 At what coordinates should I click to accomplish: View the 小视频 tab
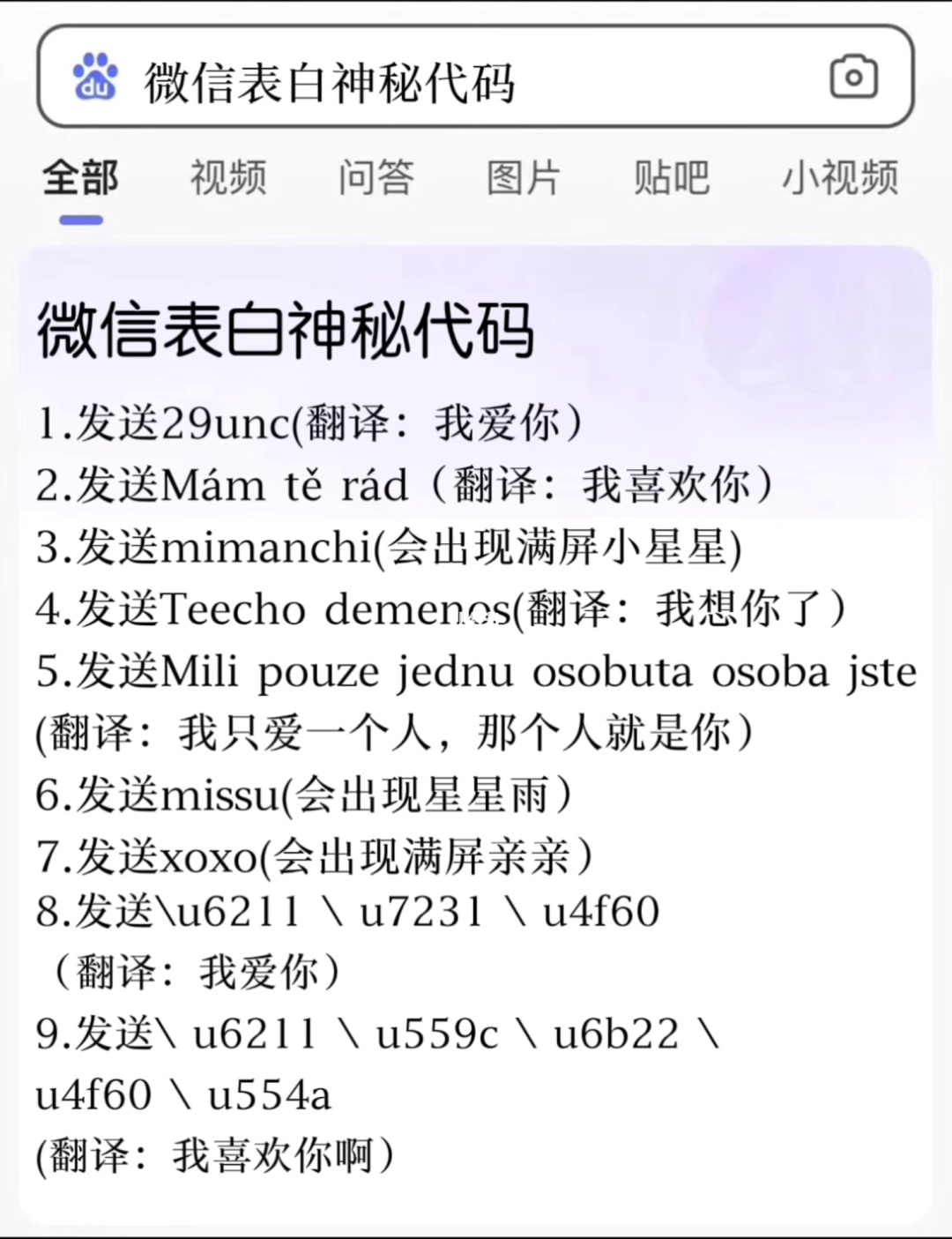coord(840,177)
